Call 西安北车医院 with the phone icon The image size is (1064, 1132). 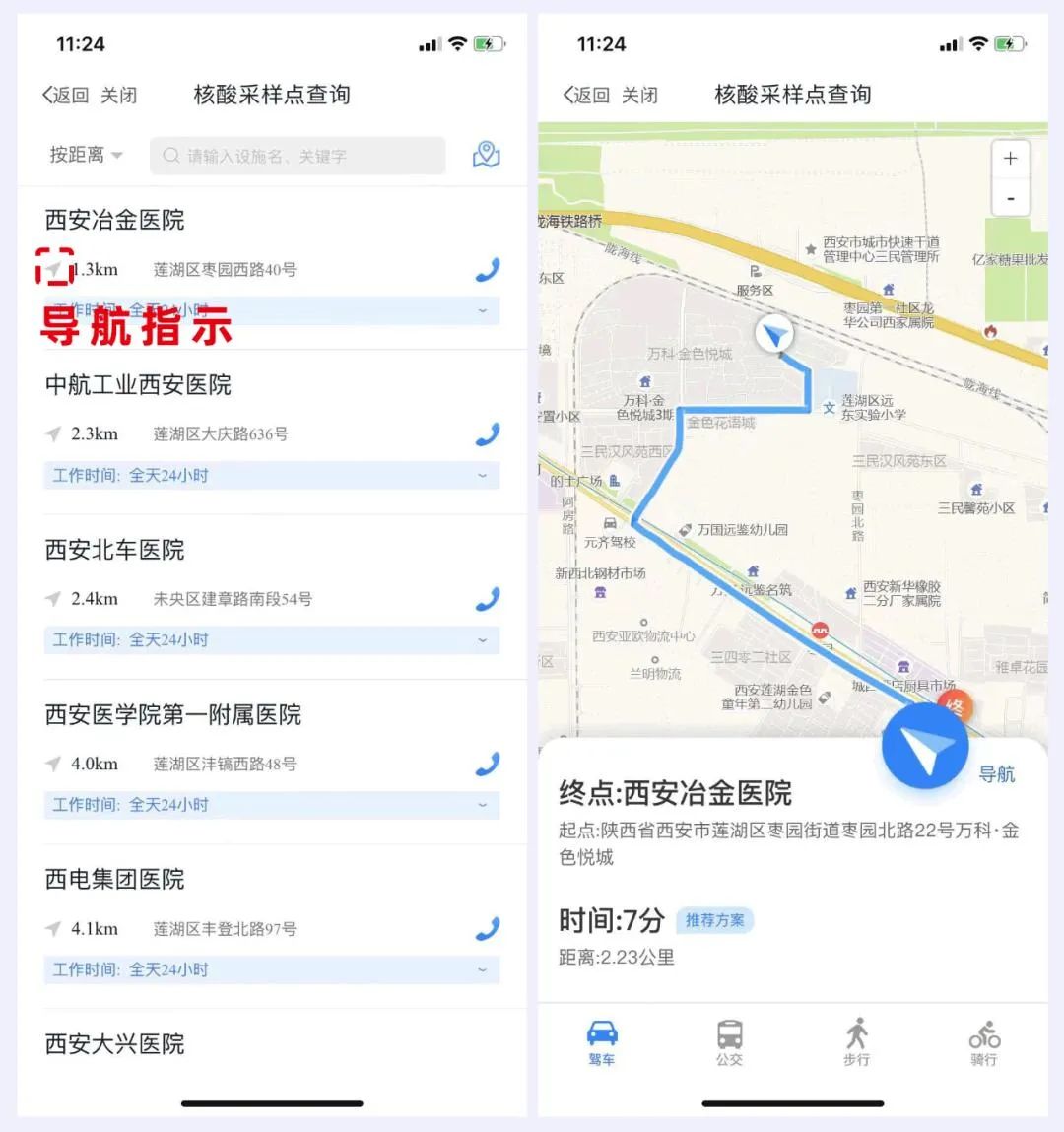487,598
